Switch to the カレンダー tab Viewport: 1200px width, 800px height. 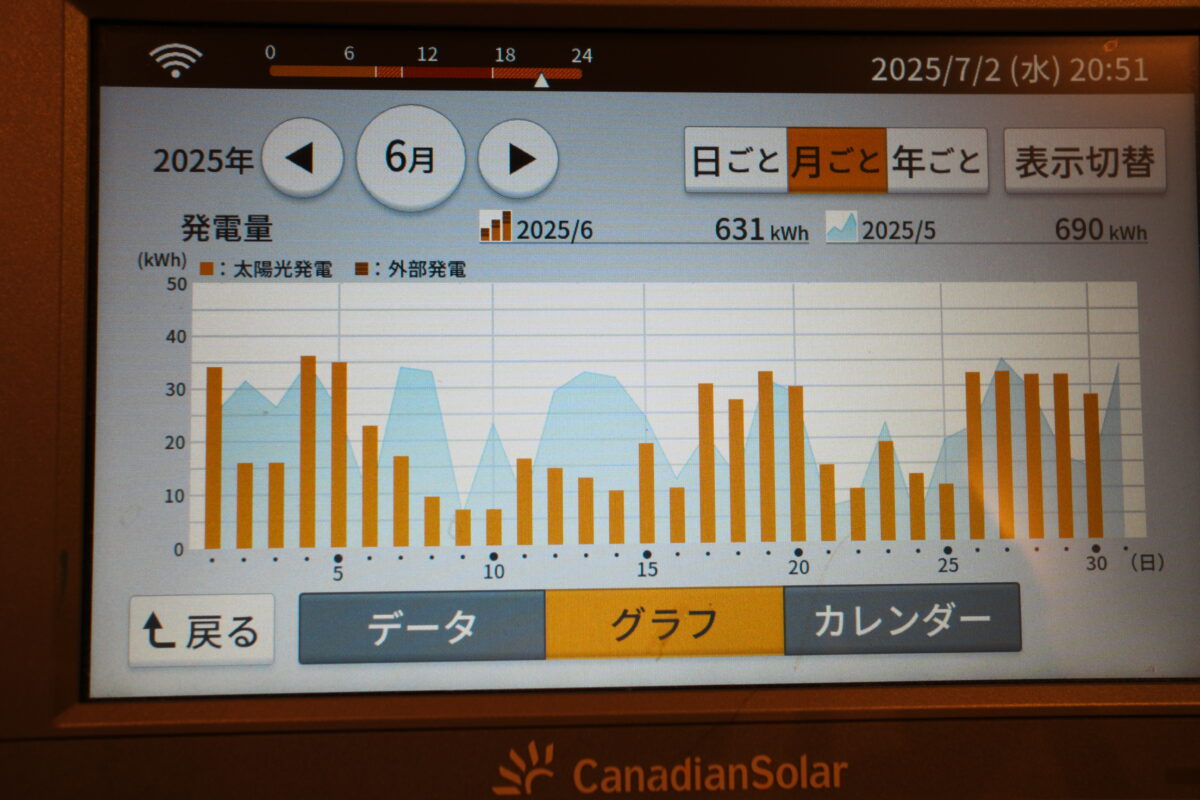click(x=902, y=620)
